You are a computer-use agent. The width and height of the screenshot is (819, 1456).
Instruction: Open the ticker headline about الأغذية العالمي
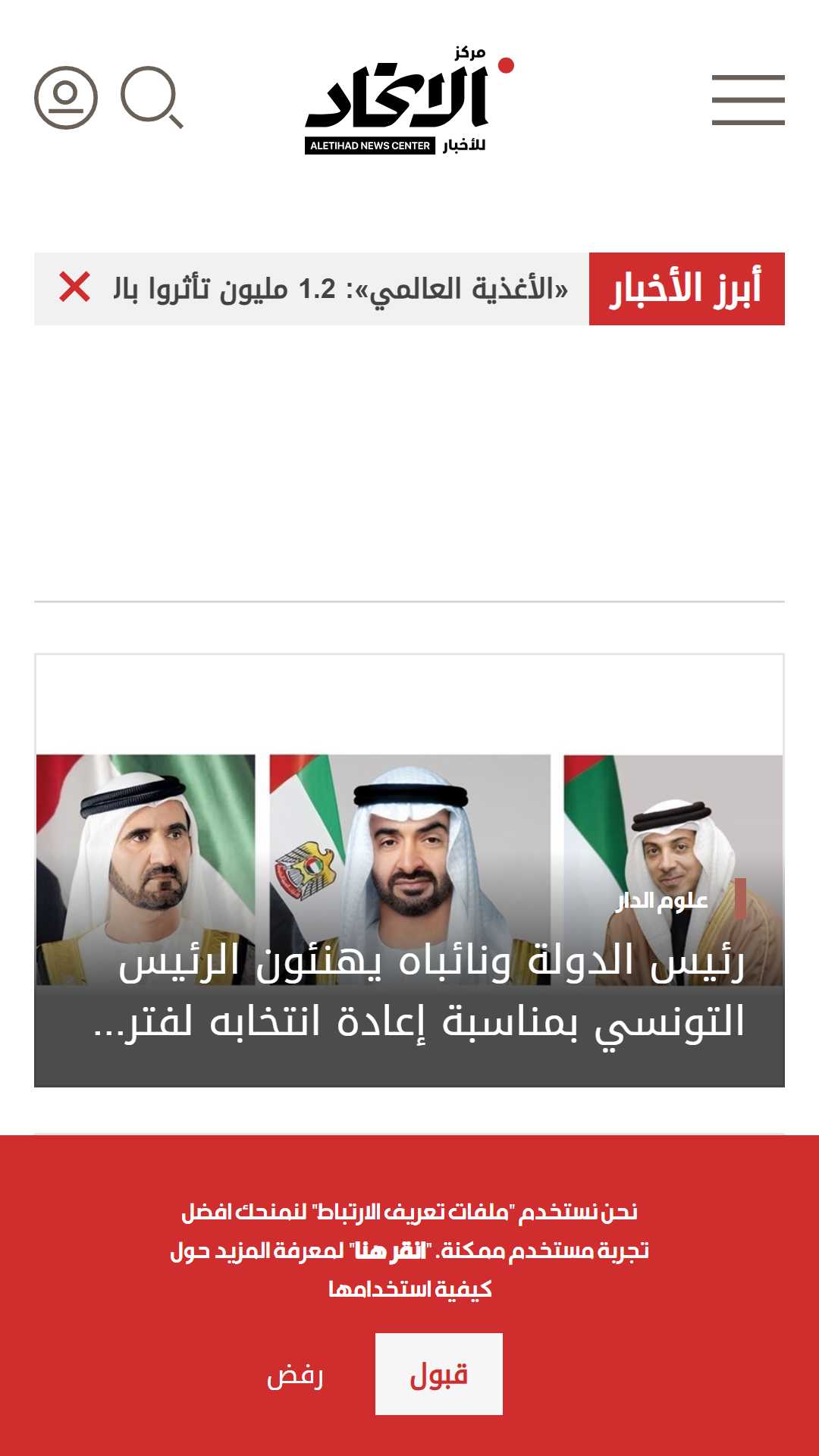pyautogui.click(x=340, y=289)
